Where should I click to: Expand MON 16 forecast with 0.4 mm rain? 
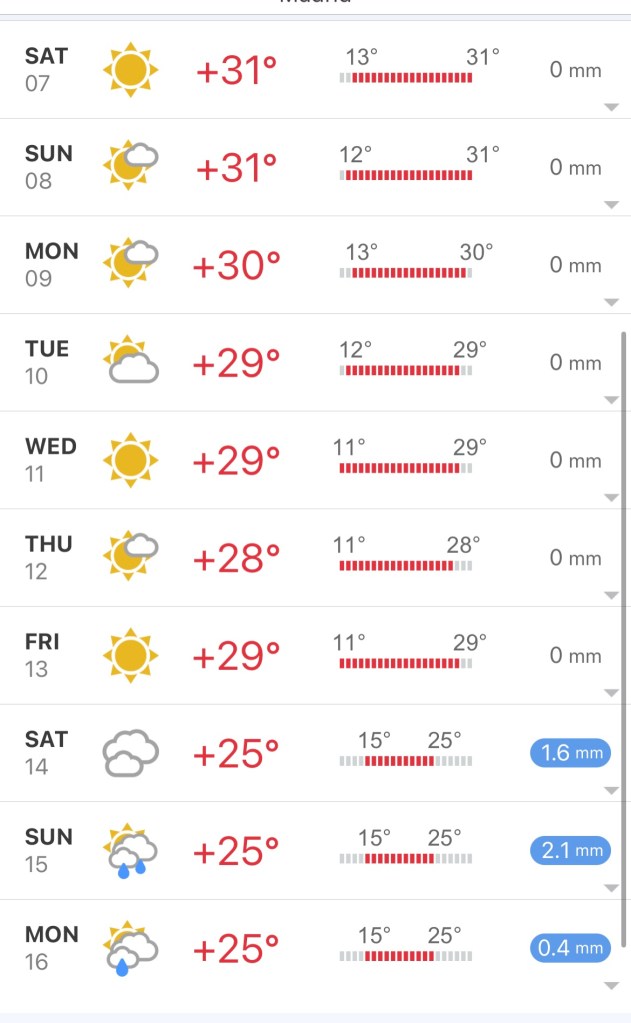click(x=611, y=986)
